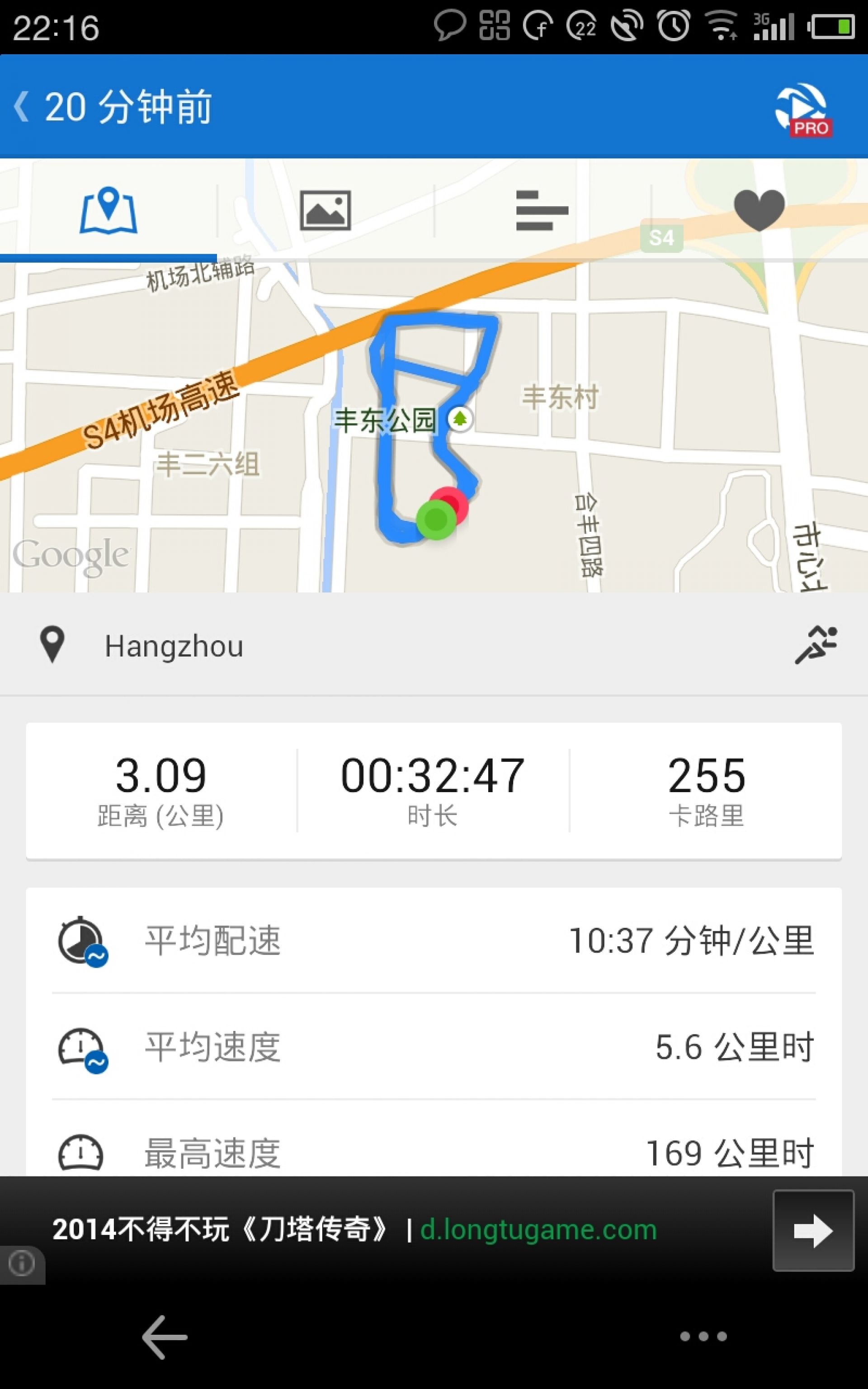Switch to the heart rate tab
Viewport: 868px width, 1389px height.
tap(759, 211)
